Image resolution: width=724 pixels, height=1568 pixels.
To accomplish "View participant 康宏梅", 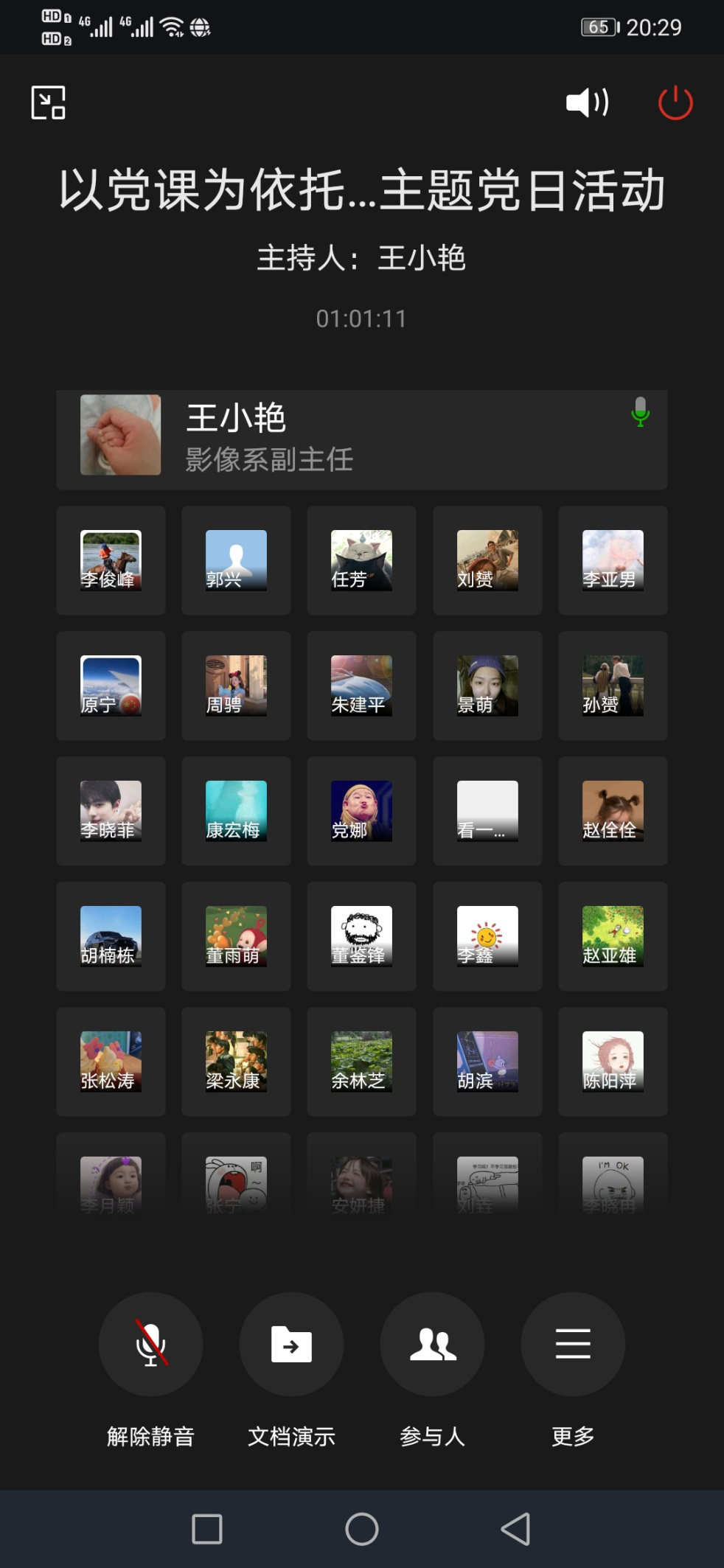I will (x=236, y=811).
